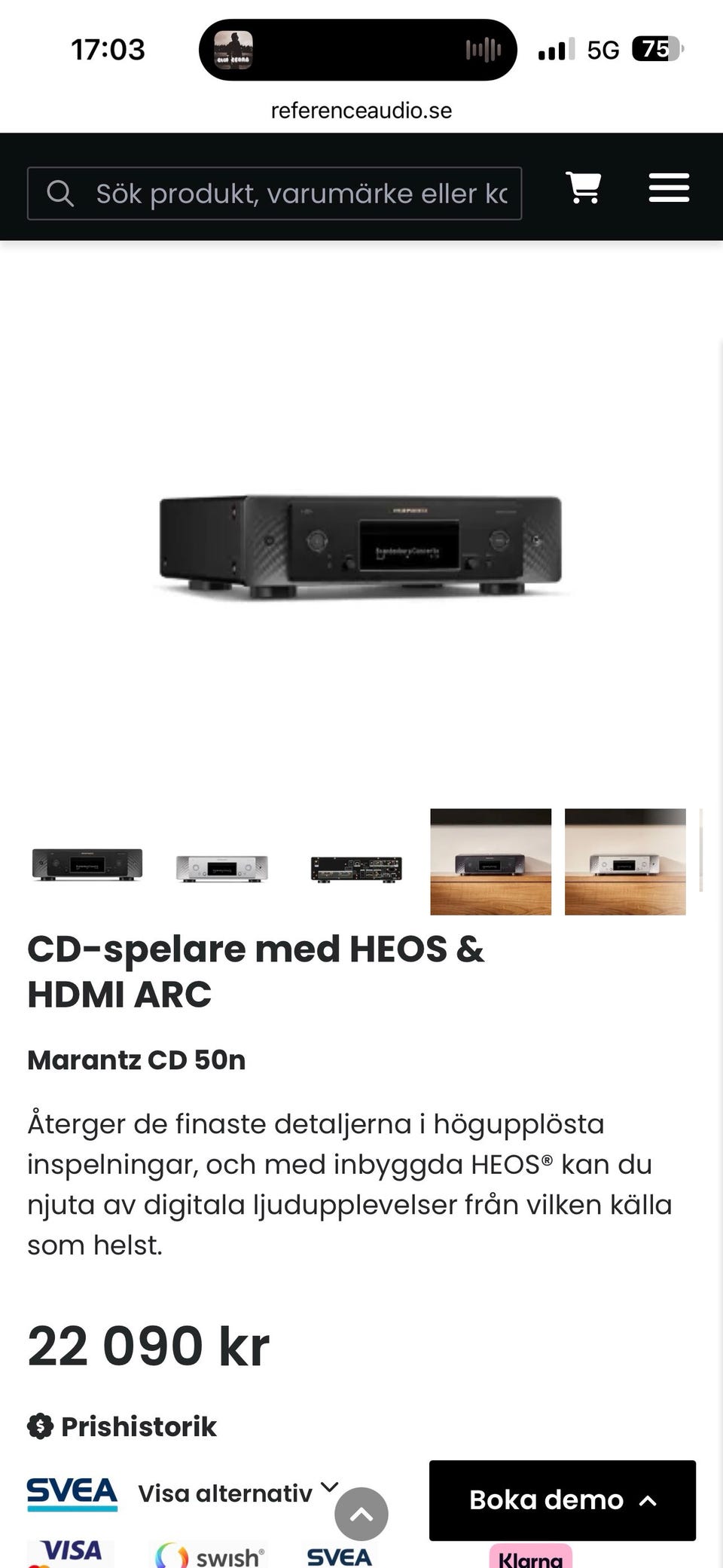Show silver player on wooden shelf image

(625, 862)
